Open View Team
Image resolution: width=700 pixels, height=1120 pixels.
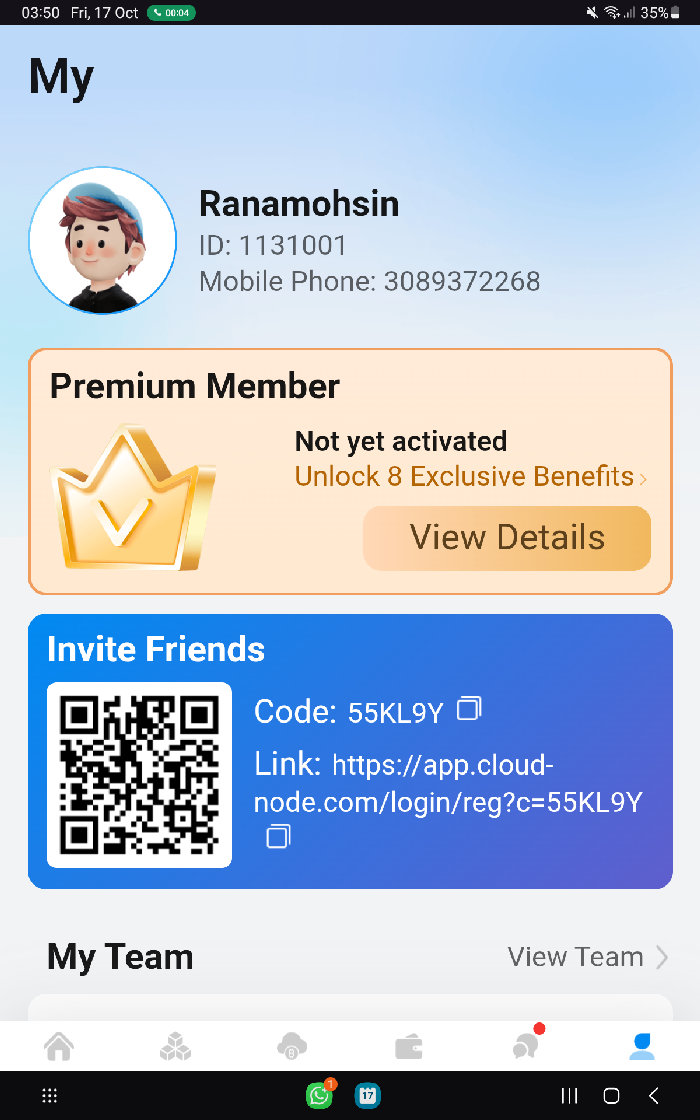(x=587, y=957)
